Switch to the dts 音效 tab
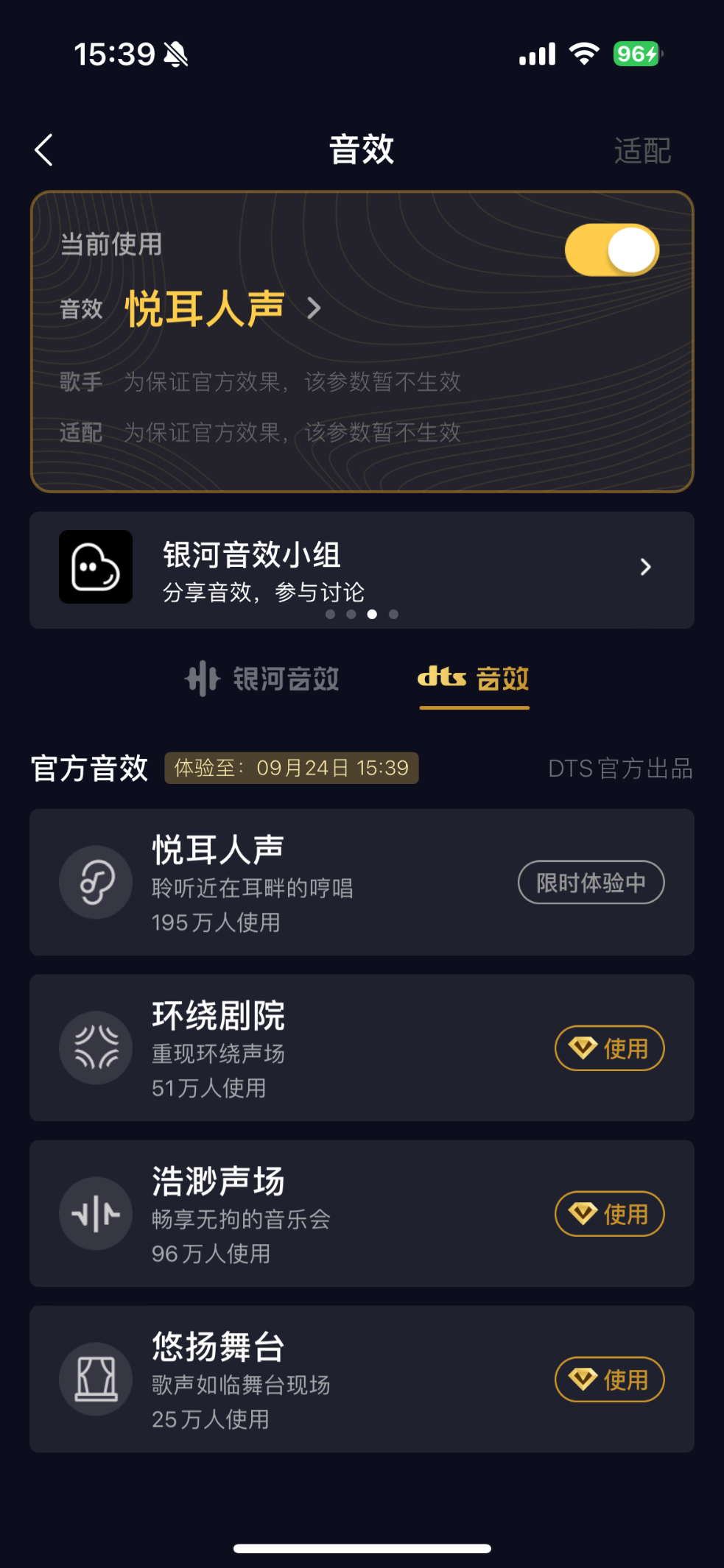Viewport: 724px width, 1568px height. click(475, 679)
